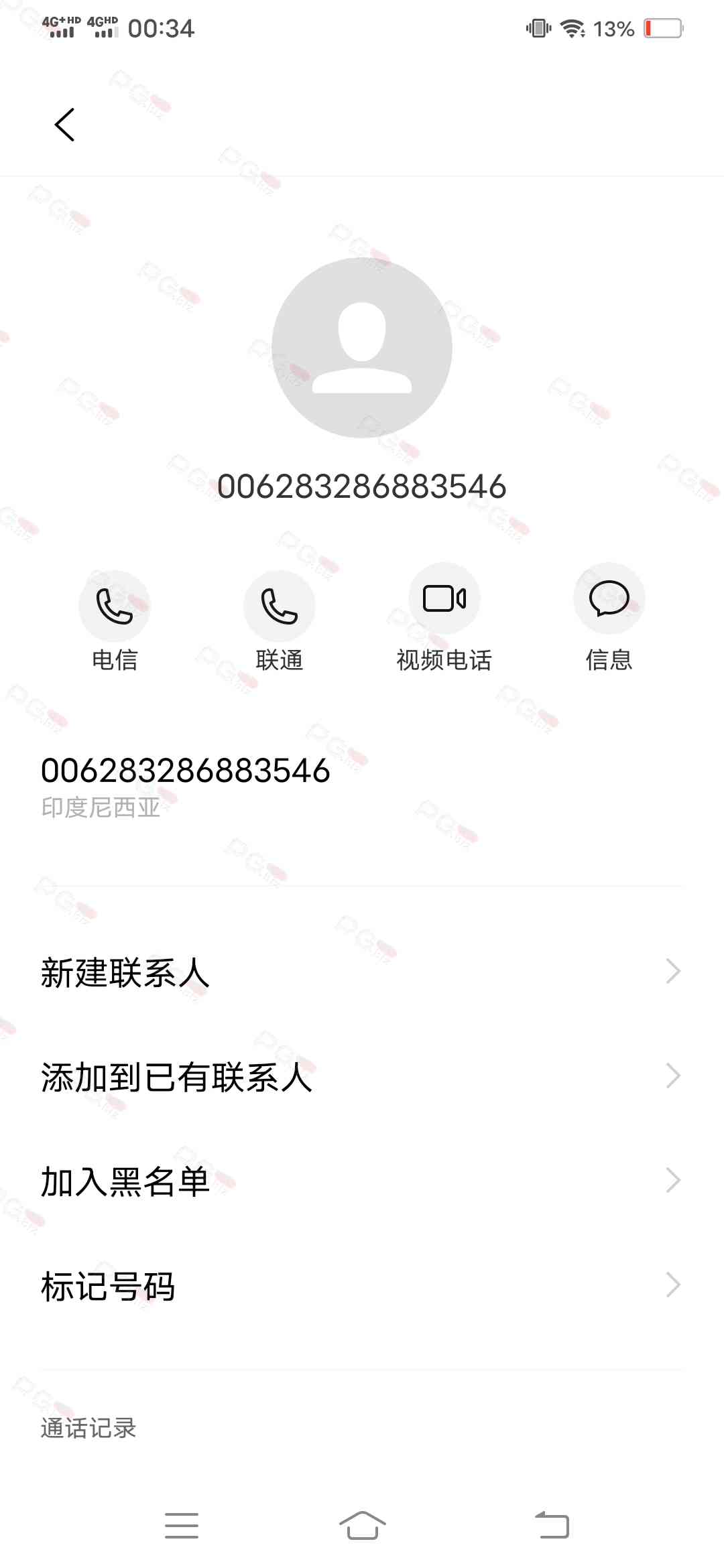This screenshot has height=1568, width=724.
Task: Select 添加到已有联系人
Action: click(x=362, y=1077)
